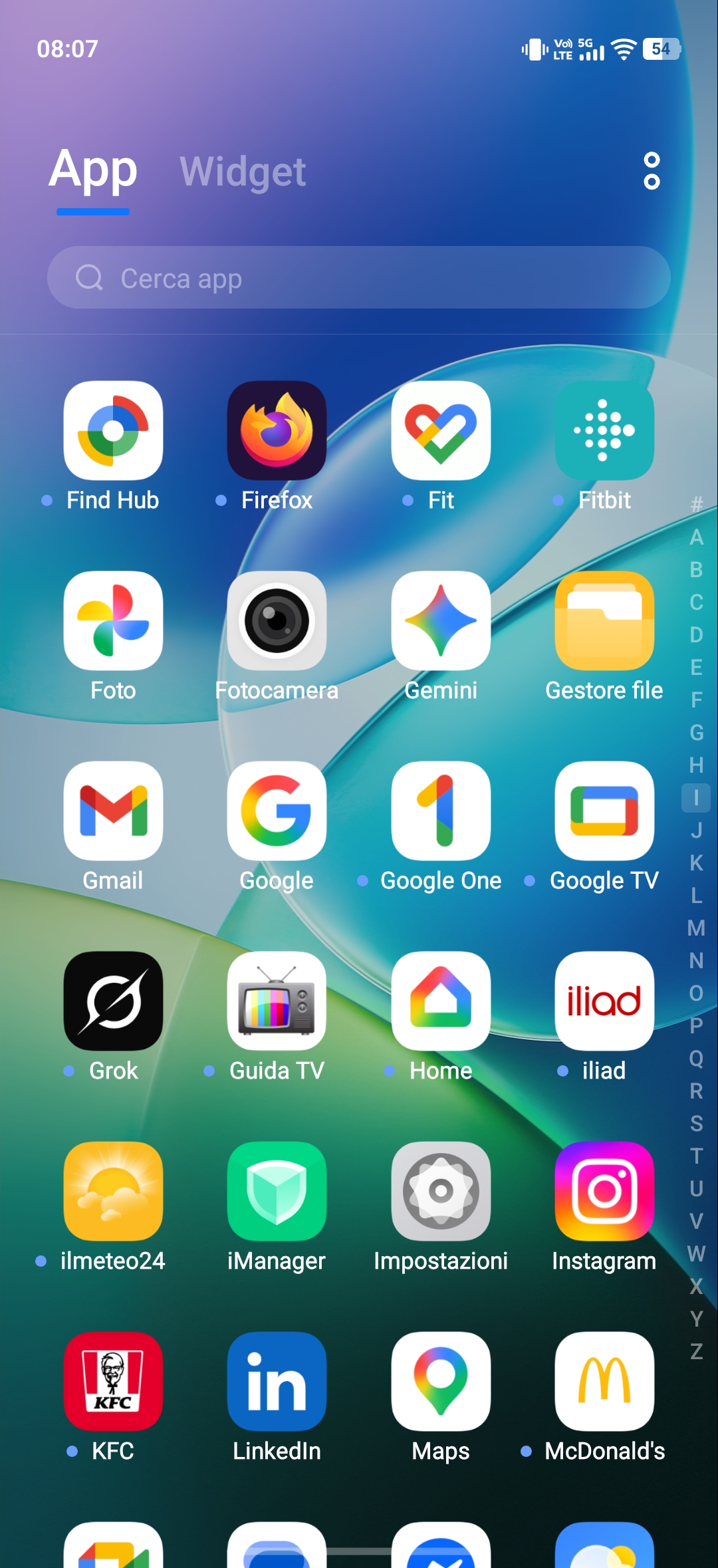Image resolution: width=718 pixels, height=1568 pixels.
Task: Open the Find Hub app
Action: pyautogui.click(x=113, y=431)
